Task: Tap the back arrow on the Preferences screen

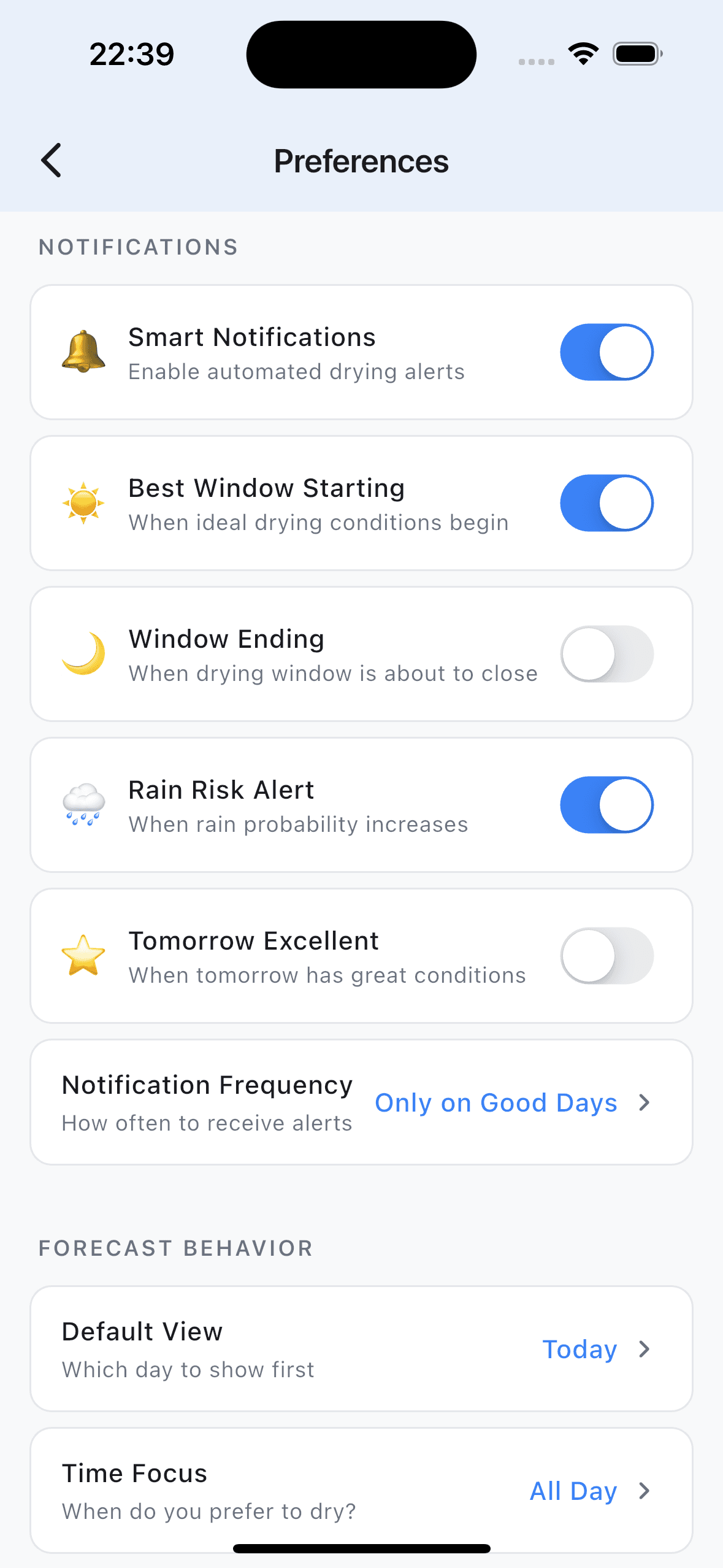Action: 51,160
